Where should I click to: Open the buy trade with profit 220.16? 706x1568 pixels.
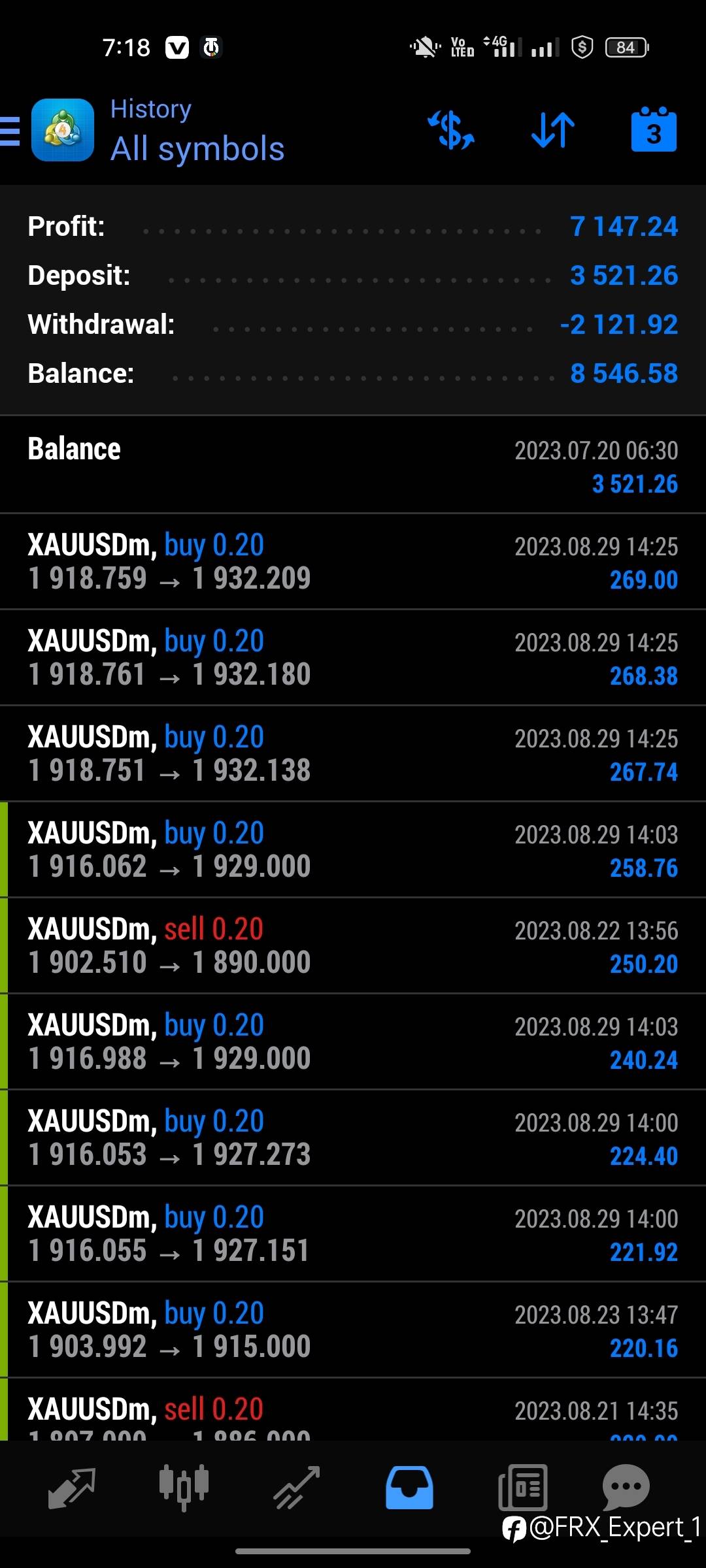click(x=353, y=1330)
